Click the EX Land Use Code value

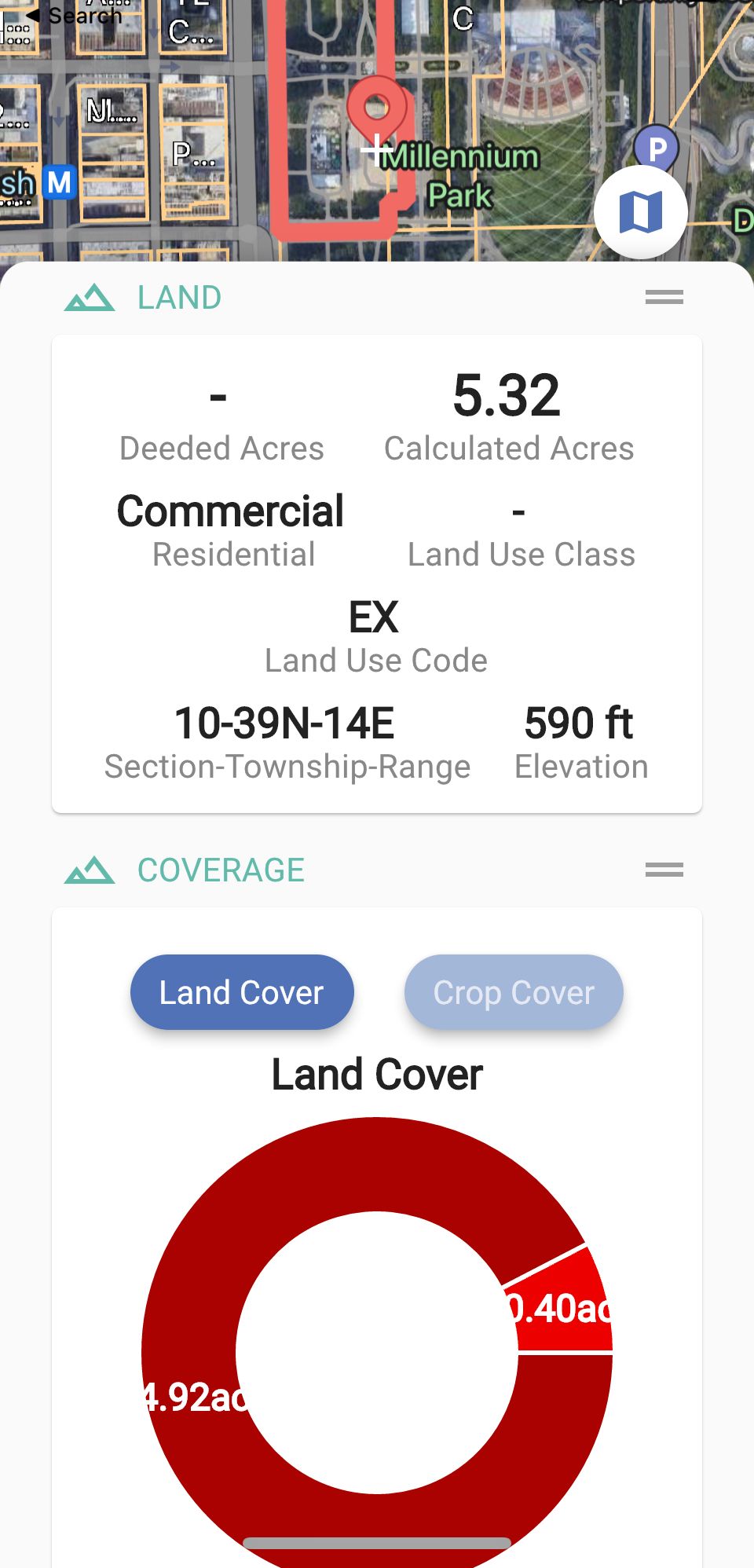tap(377, 618)
